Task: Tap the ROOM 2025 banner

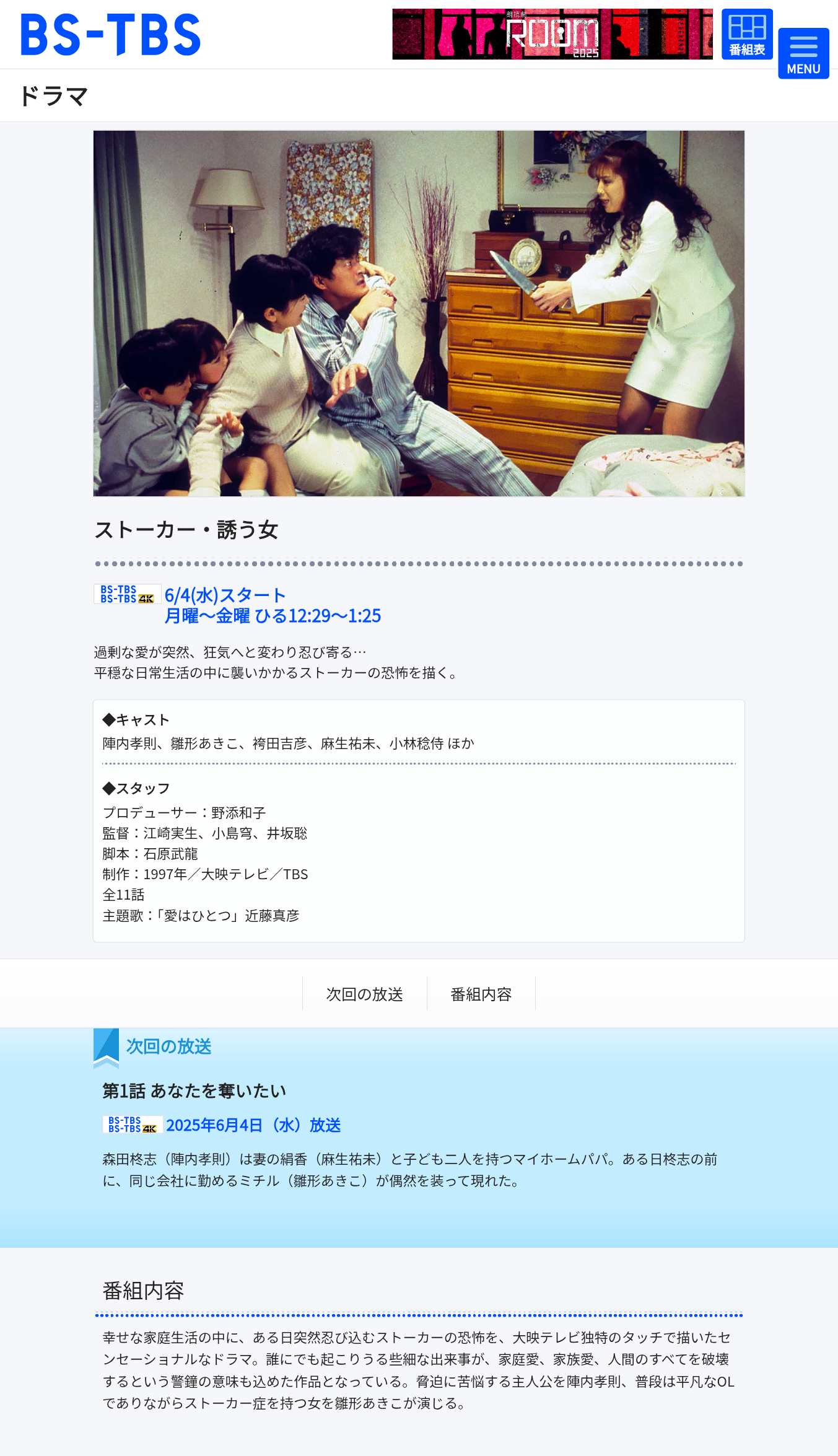Action: click(x=552, y=34)
